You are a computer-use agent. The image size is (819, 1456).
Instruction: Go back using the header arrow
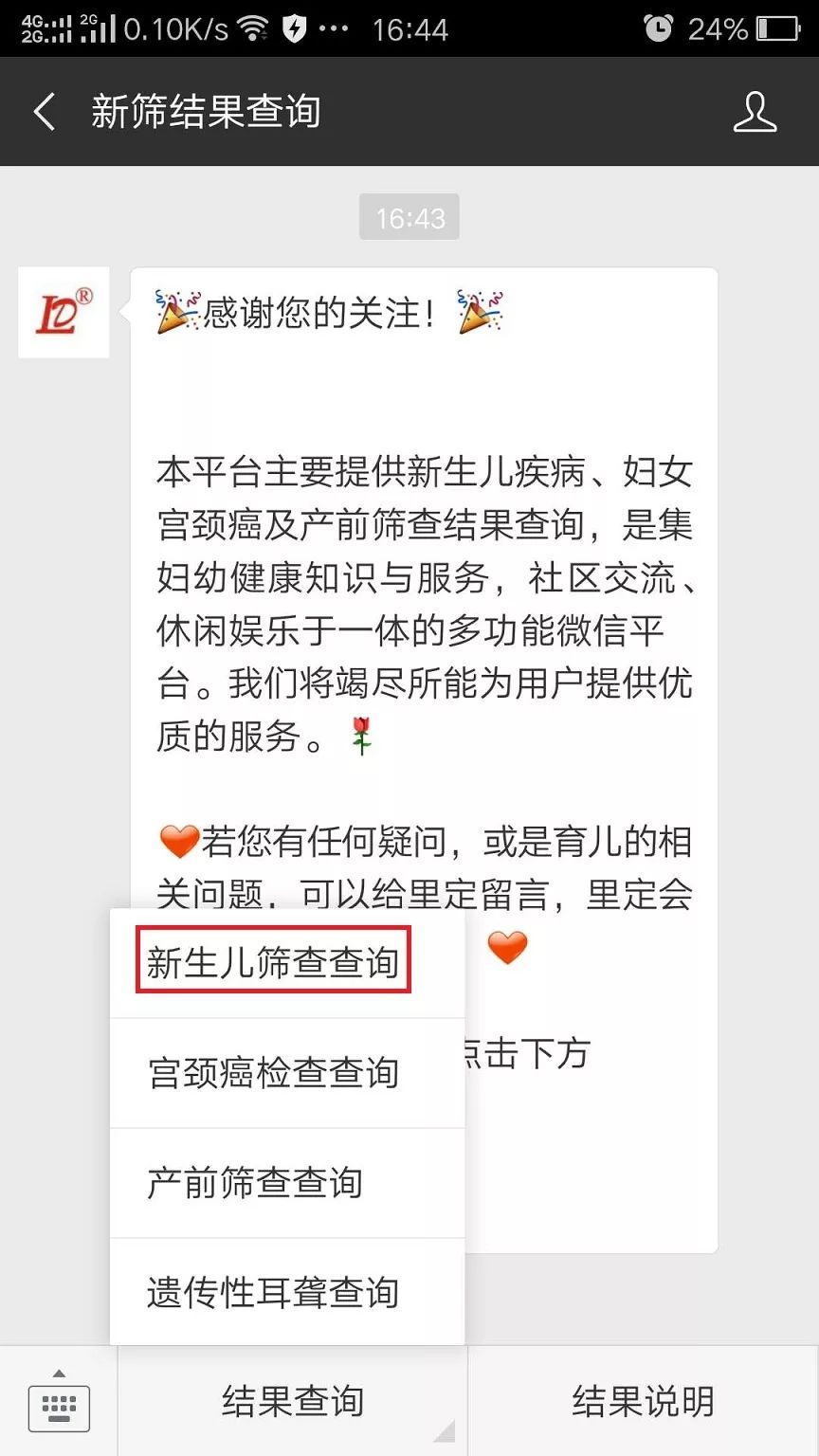pos(45,112)
